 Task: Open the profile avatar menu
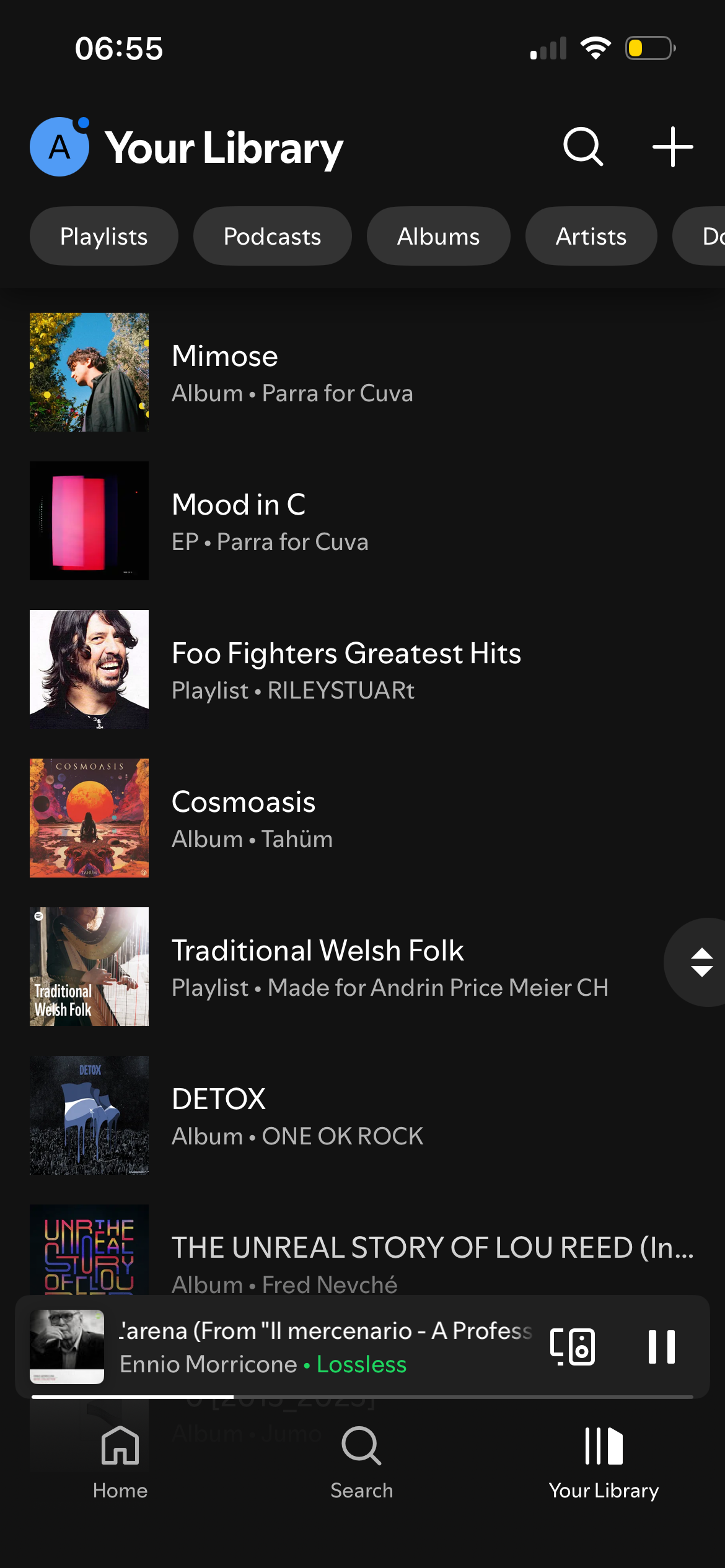[x=59, y=147]
